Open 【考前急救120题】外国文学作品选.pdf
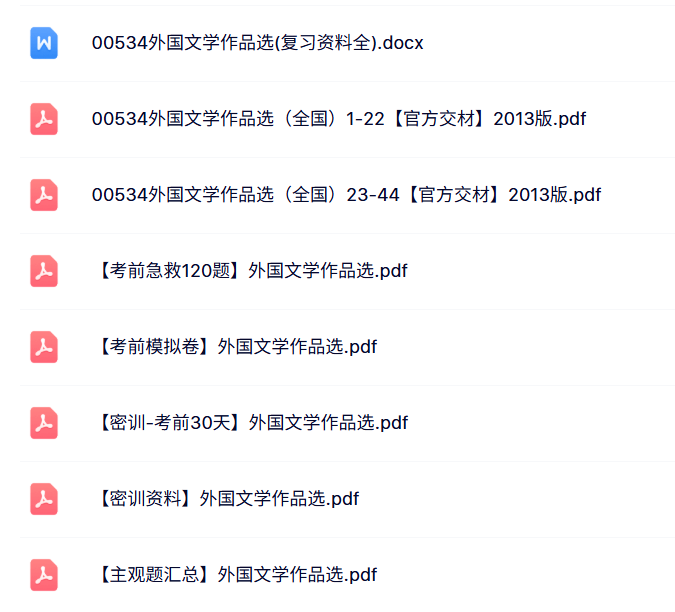Viewport: 675px width, 612px height. (252, 271)
